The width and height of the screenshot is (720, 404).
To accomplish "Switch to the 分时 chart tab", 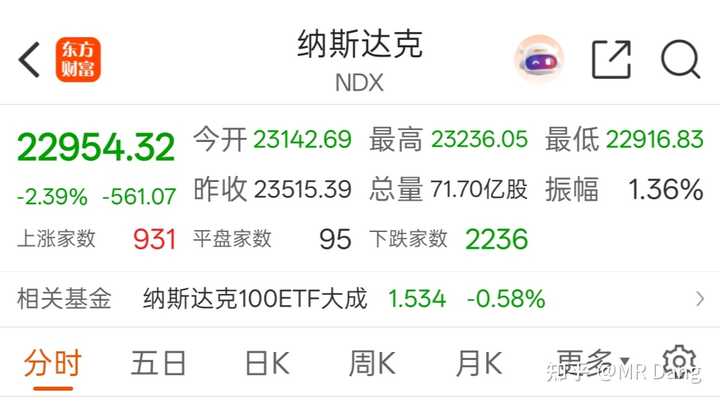I will pyautogui.click(x=53, y=363).
